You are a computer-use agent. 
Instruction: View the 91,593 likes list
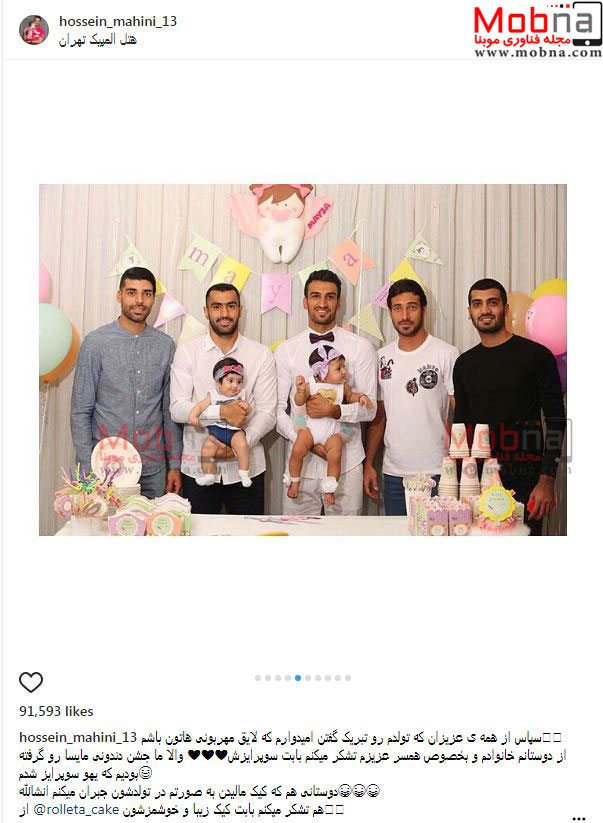pyautogui.click(x=56, y=711)
